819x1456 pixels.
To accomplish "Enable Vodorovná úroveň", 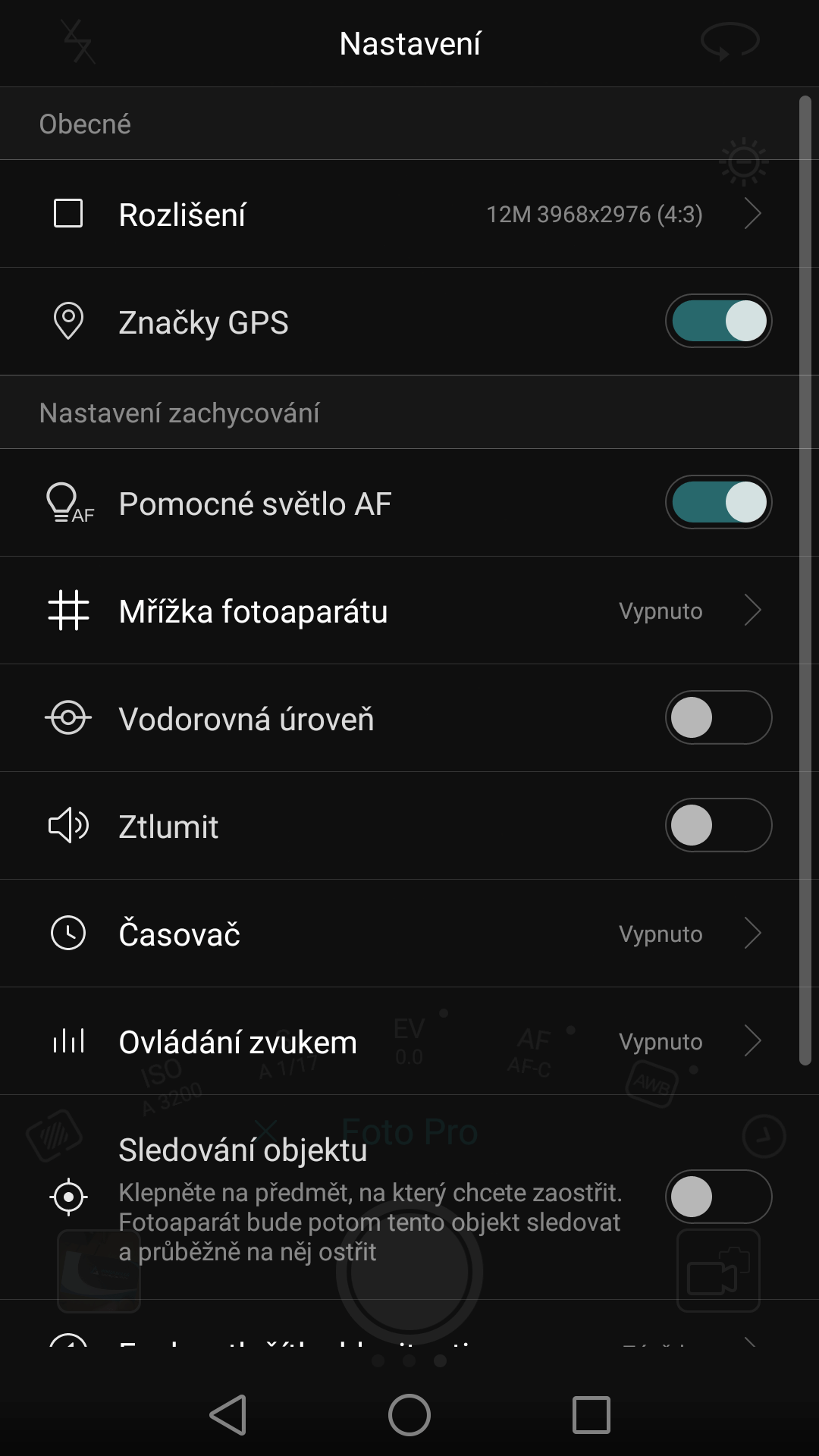I will 718,717.
